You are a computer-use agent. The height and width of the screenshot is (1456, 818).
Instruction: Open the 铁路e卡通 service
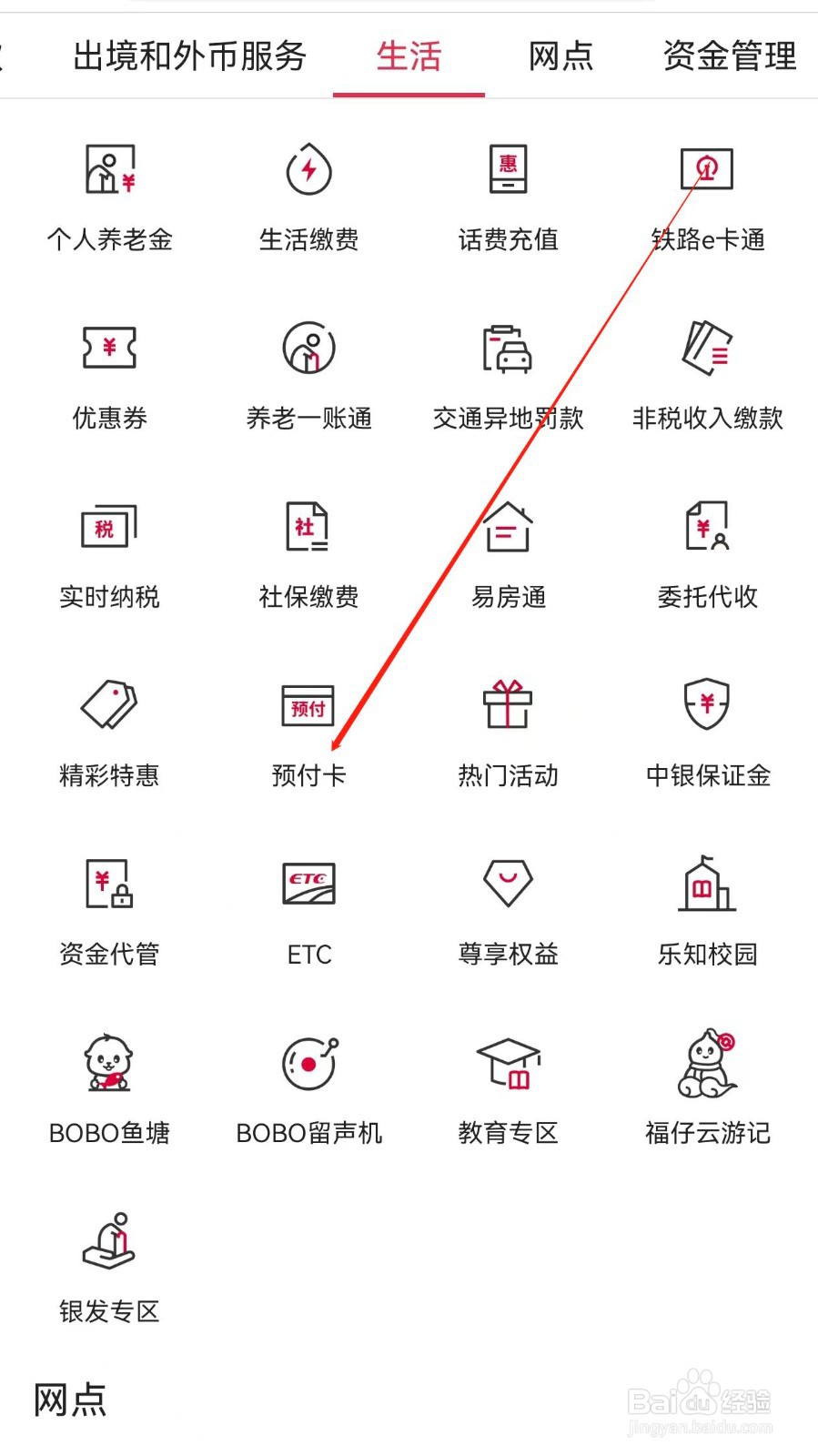pos(707,196)
